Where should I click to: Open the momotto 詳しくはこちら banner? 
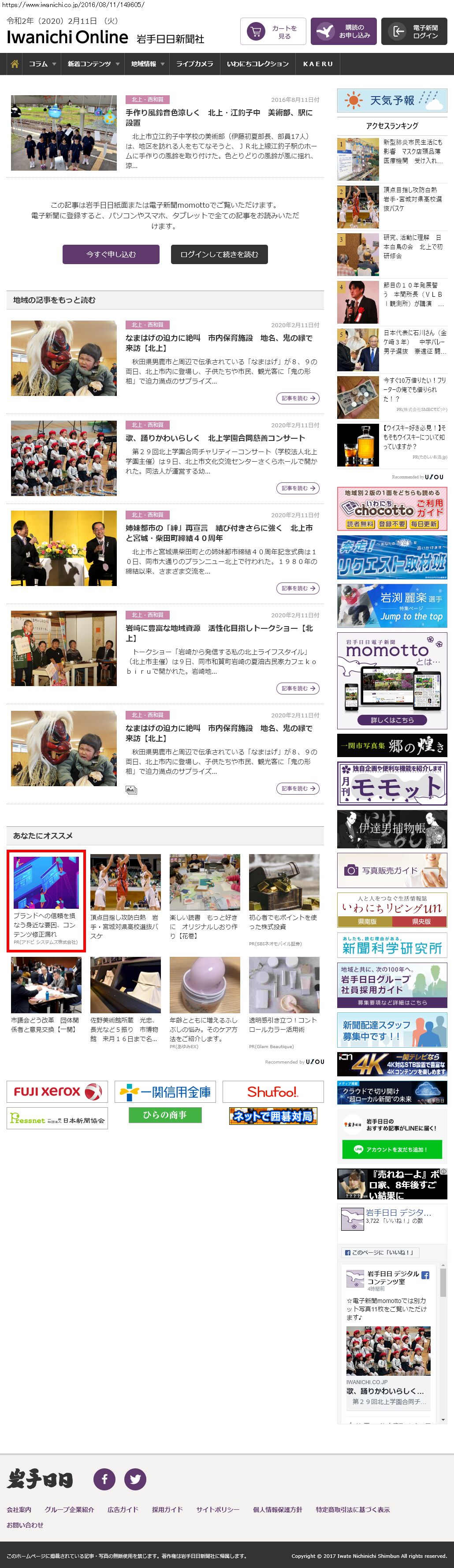click(392, 720)
